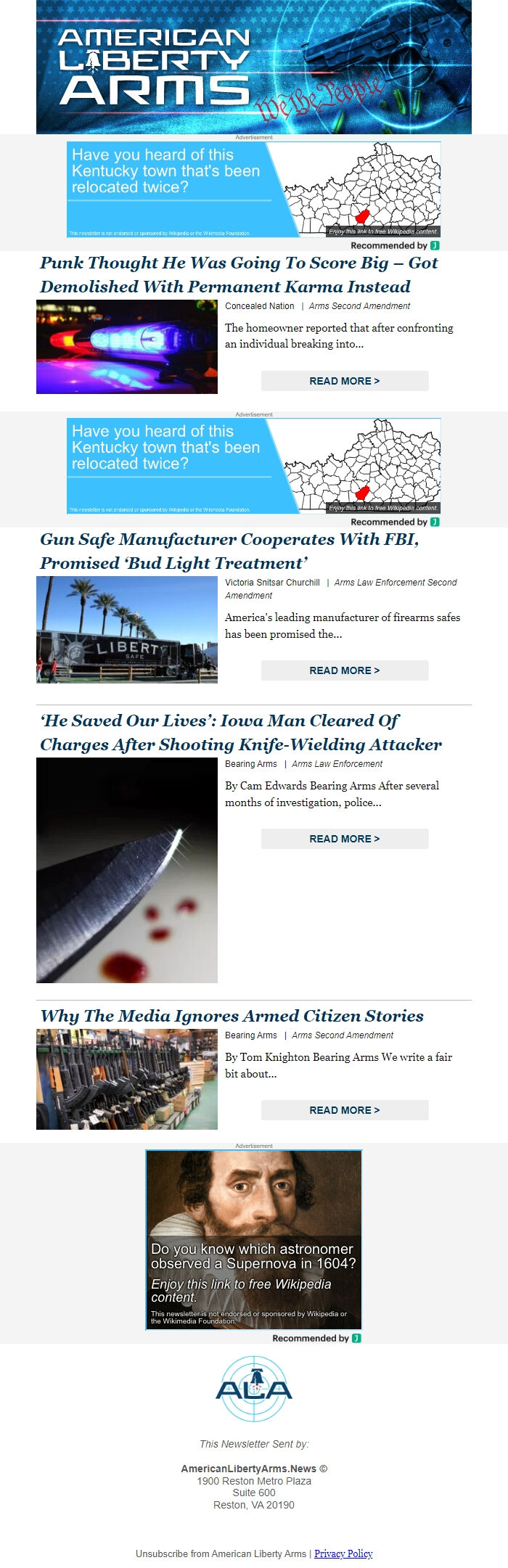Open the 'Gun Safe Manufacturer Cooperates' headline
508x1568 pixels.
pos(229,551)
